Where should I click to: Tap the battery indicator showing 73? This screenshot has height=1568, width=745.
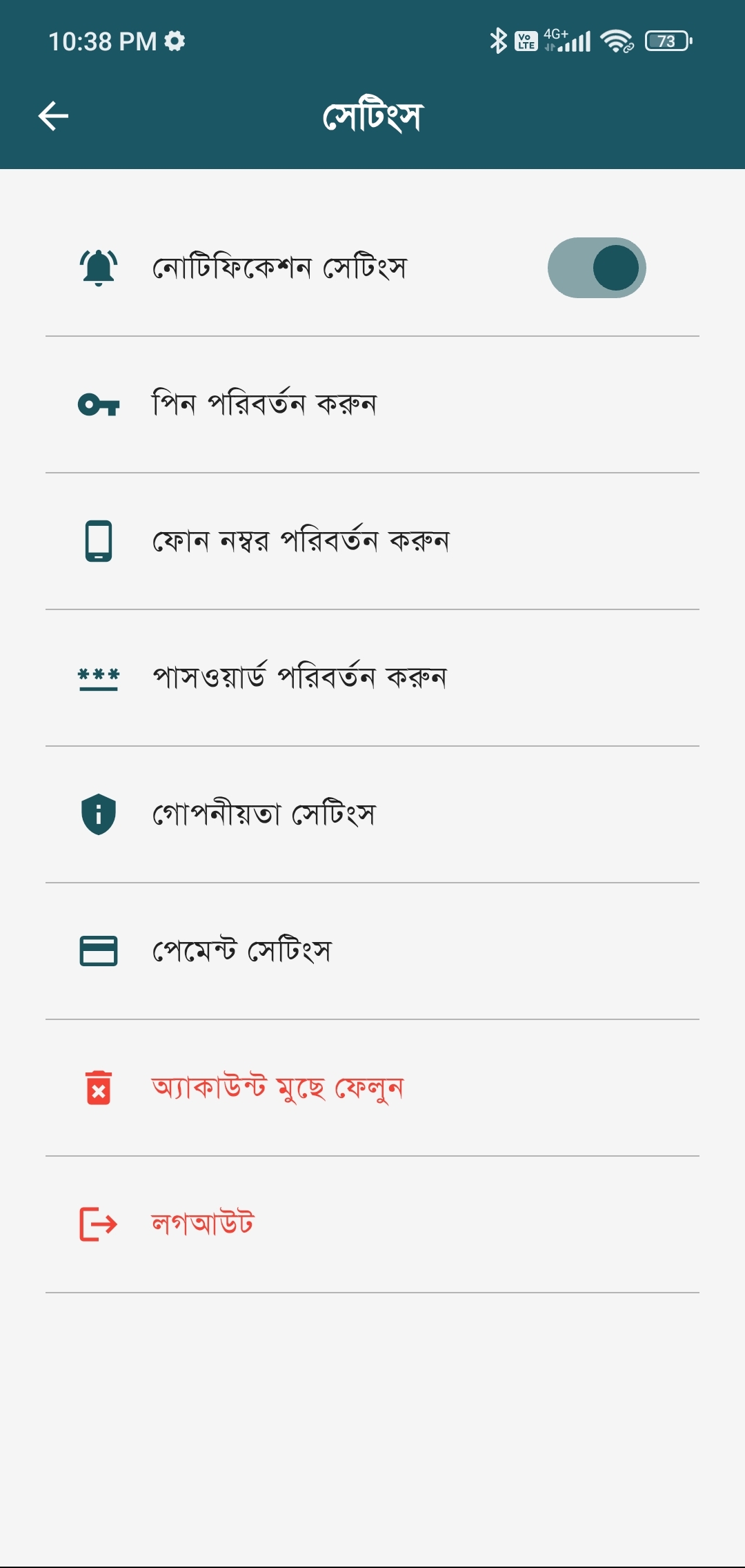coord(666,41)
